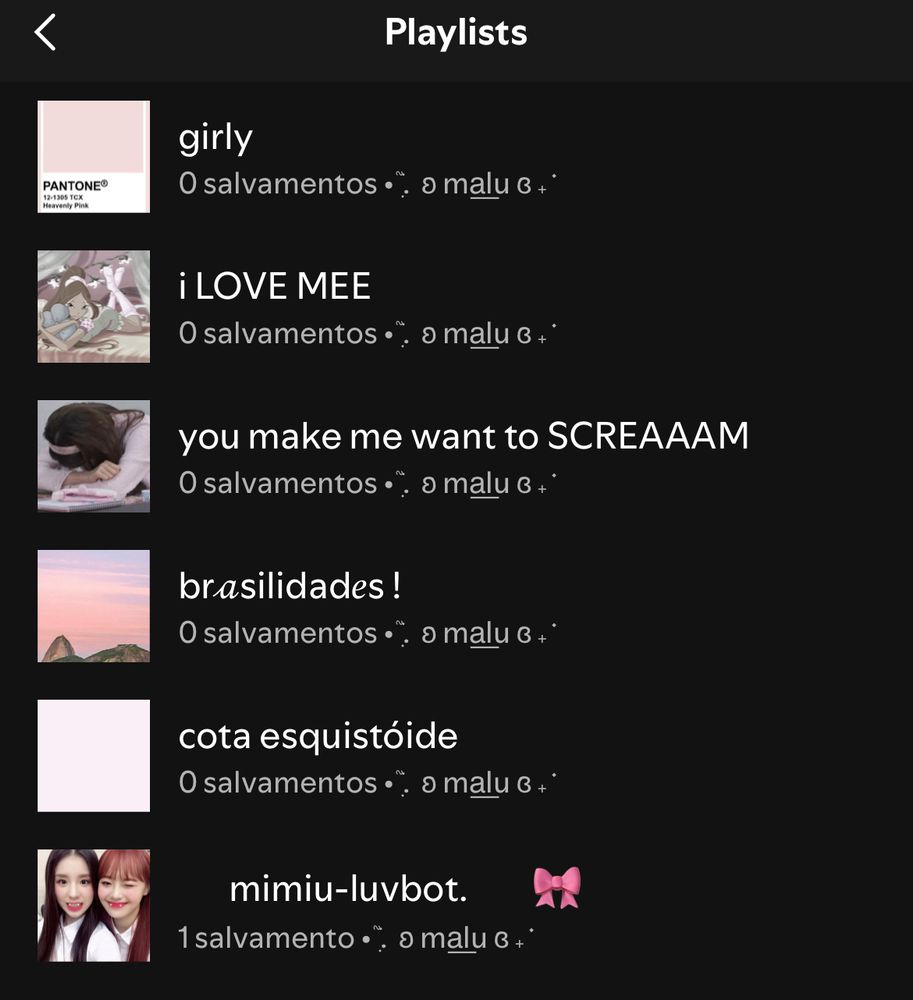Open the i LOVE MEE playlist
The height and width of the screenshot is (1000, 913).
coord(274,288)
